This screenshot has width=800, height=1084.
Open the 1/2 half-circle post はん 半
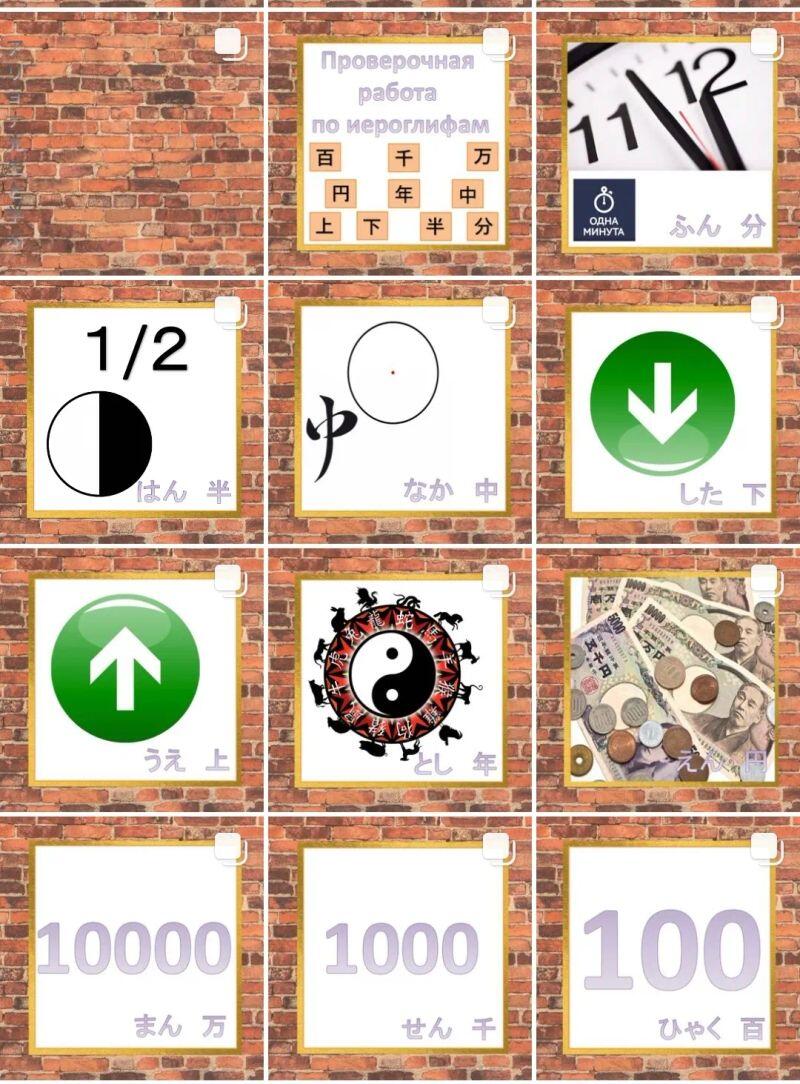(x=132, y=412)
